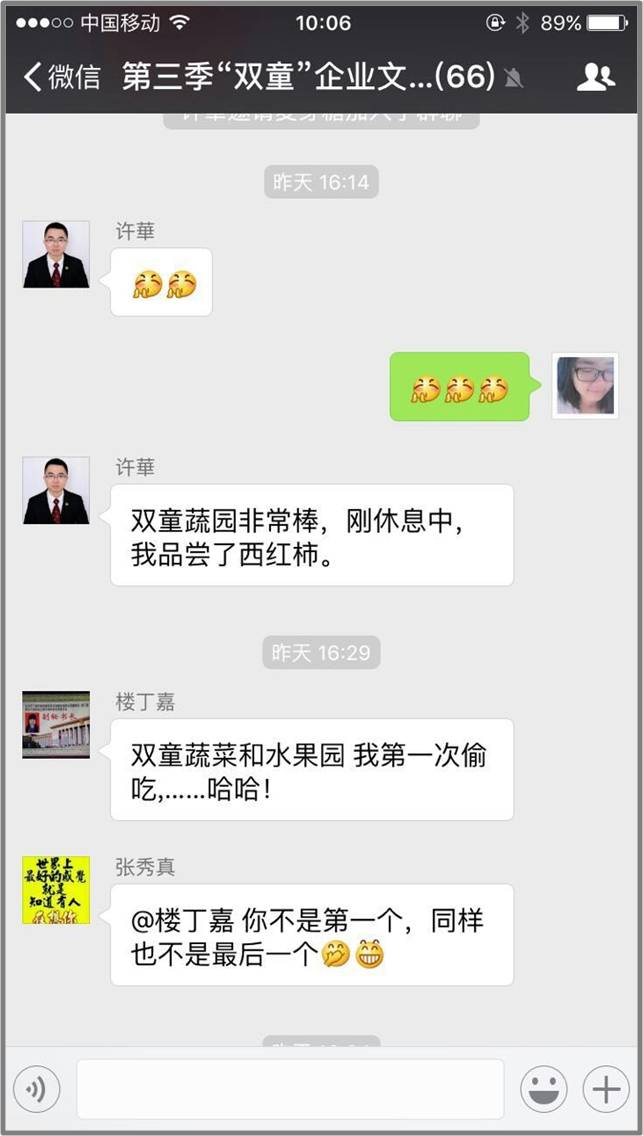Image resolution: width=643 pixels, height=1136 pixels.
Task: Open your own avatar beside the green bubble
Action: [x=586, y=386]
